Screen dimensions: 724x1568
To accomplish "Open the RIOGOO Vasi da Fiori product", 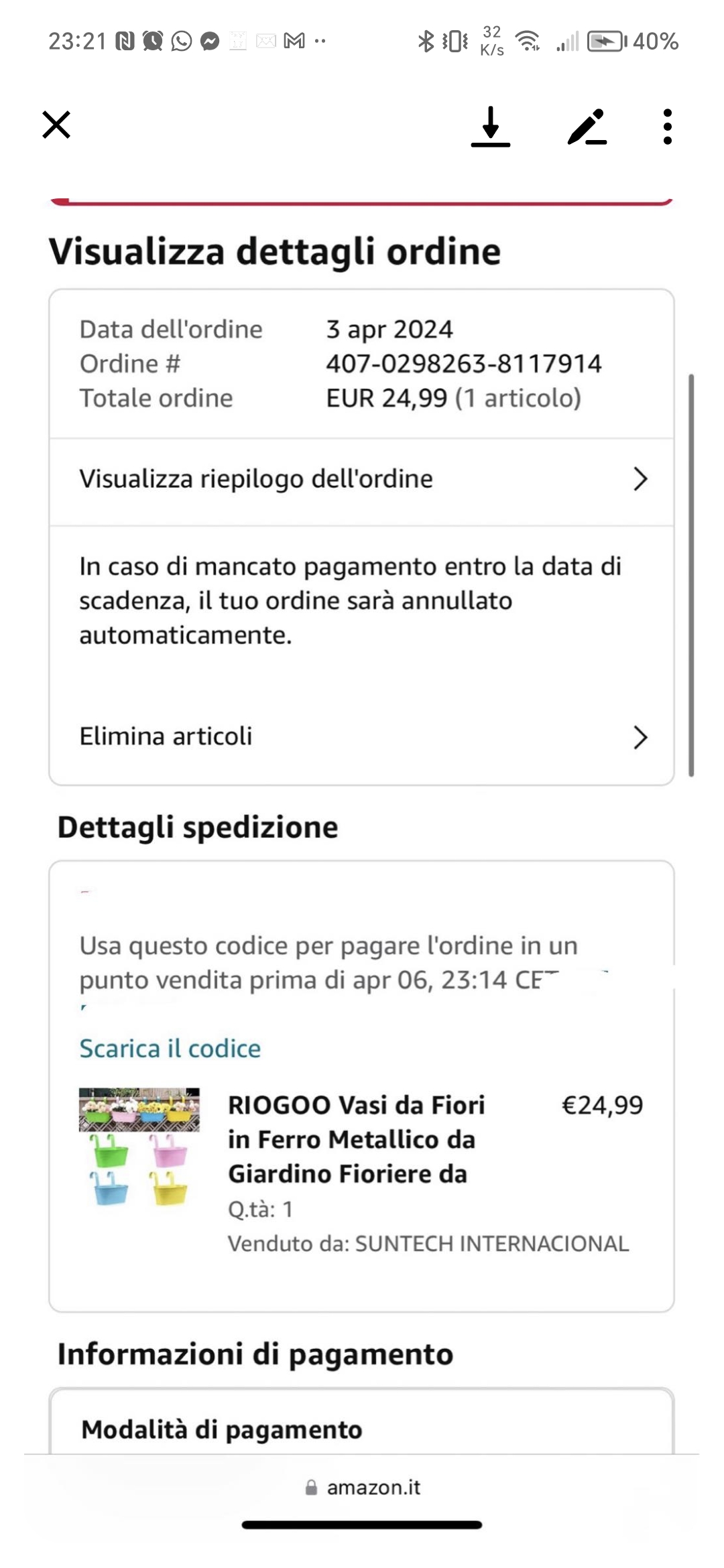I will 356,1139.
